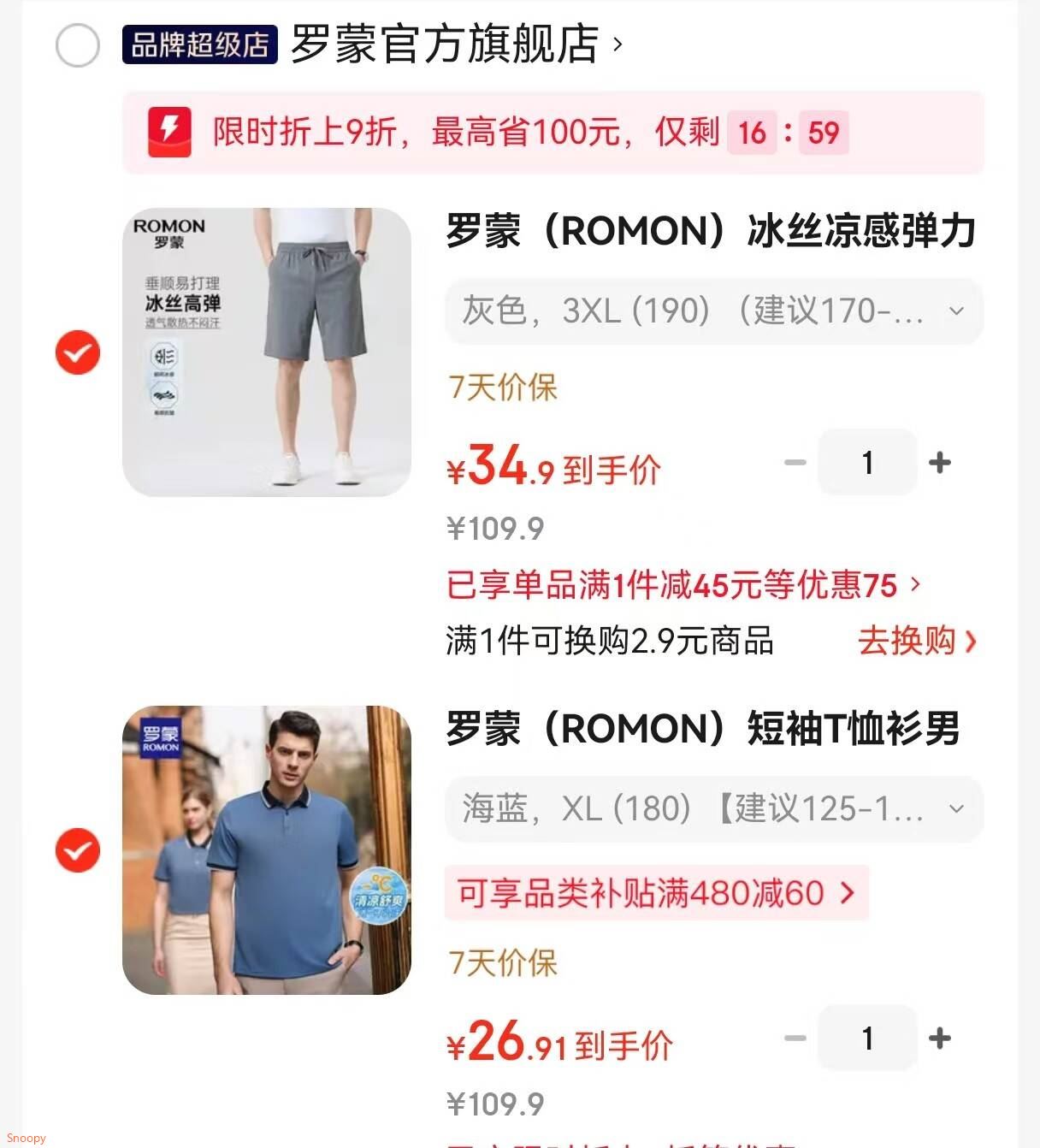Open 可享品类补贴满480减60 offer
The height and width of the screenshot is (1148, 1040).
click(657, 893)
